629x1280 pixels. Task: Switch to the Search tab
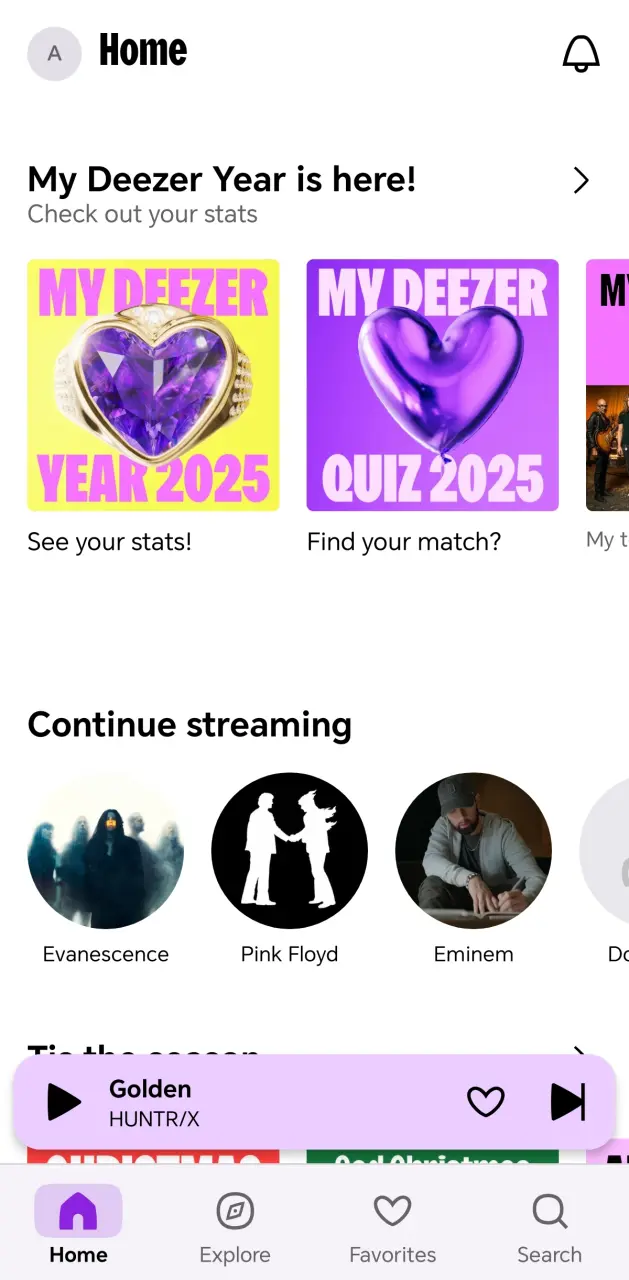[549, 1226]
